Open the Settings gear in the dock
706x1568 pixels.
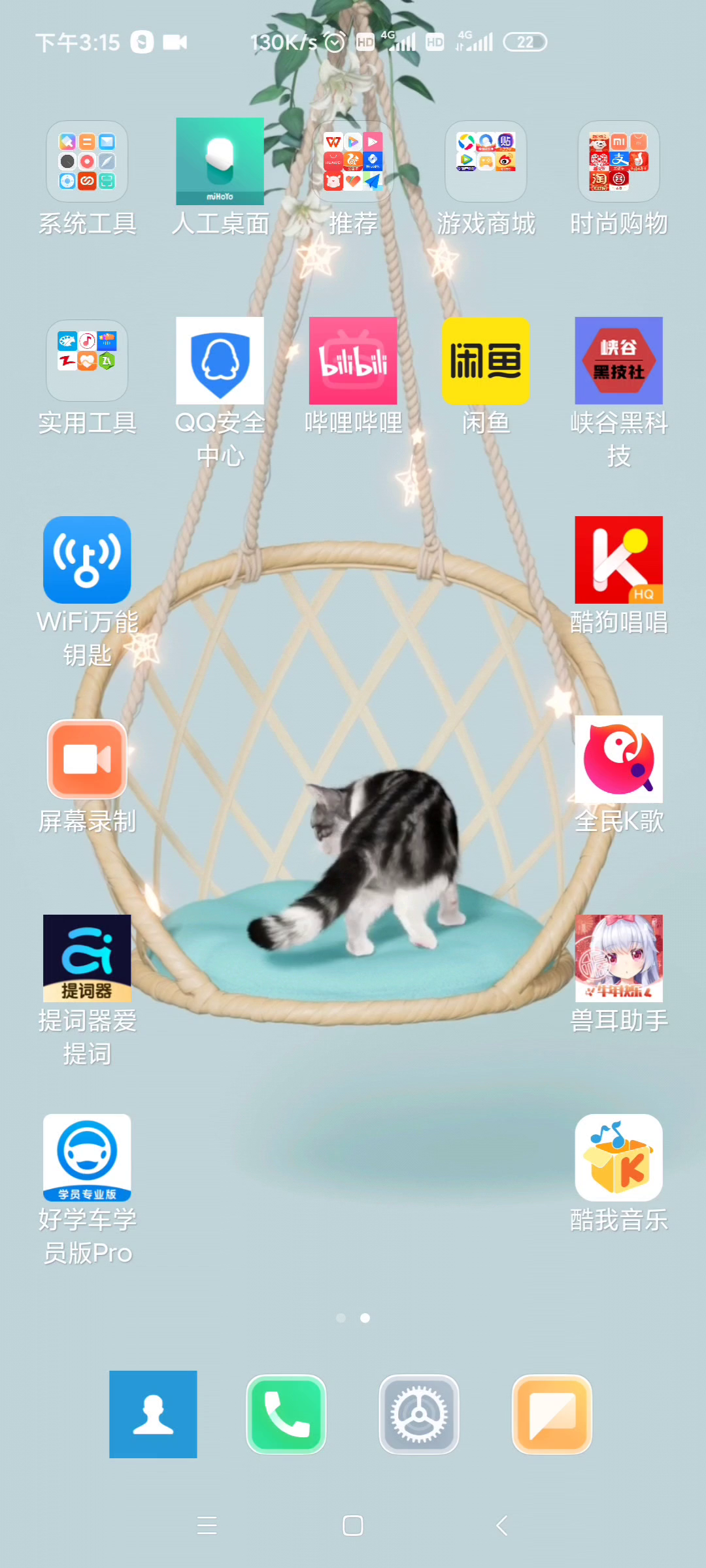point(419,1414)
